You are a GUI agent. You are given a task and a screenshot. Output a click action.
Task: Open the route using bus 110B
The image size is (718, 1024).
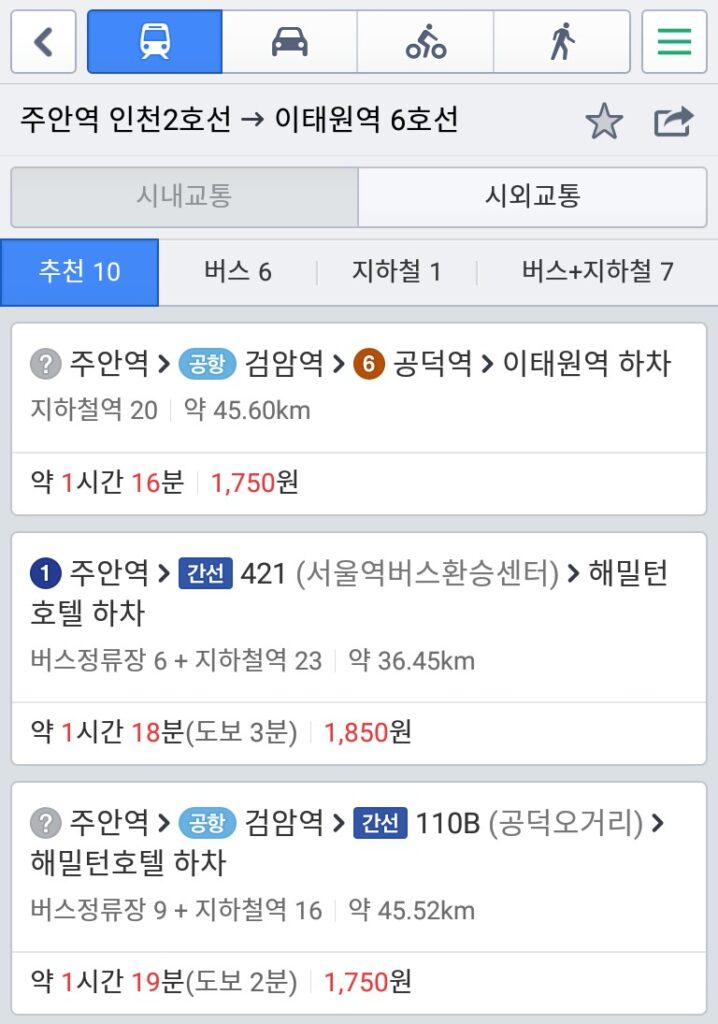358,898
